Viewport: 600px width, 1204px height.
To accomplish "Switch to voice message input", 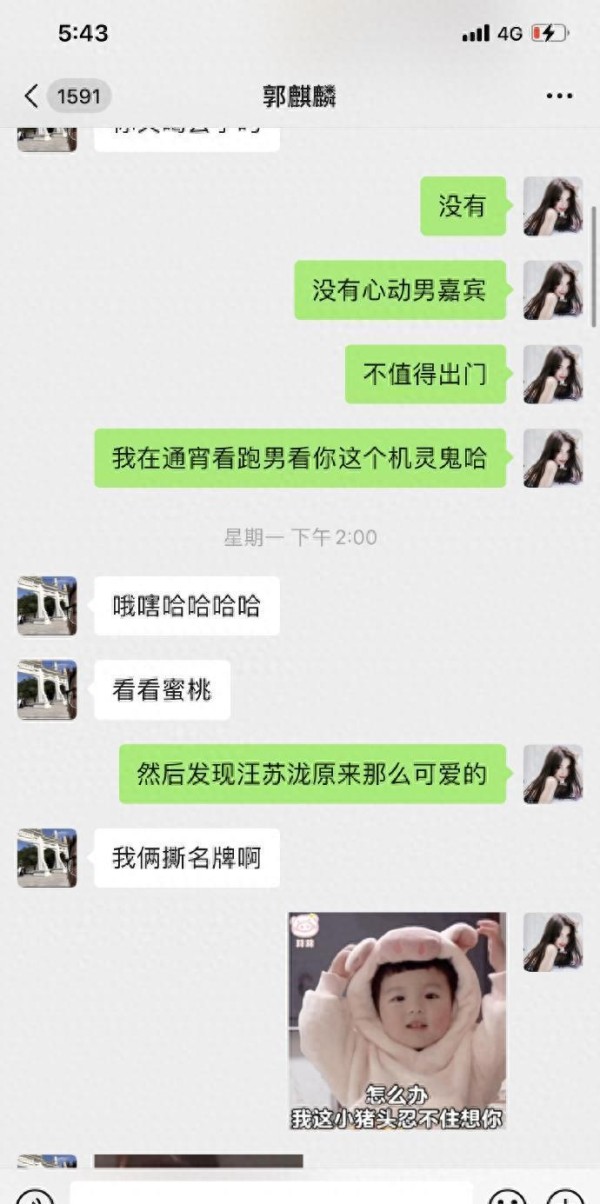I will (34, 1197).
